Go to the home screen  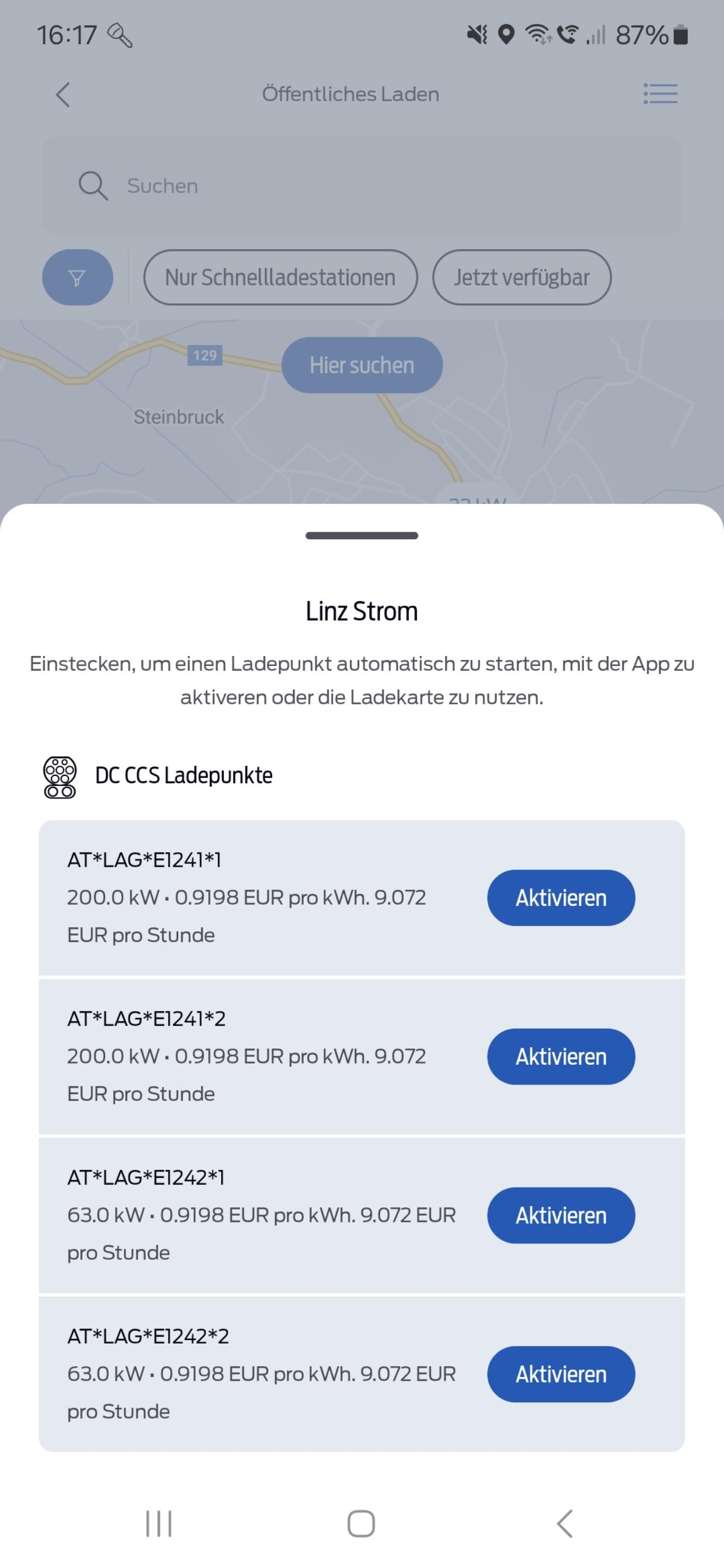pos(361,1523)
